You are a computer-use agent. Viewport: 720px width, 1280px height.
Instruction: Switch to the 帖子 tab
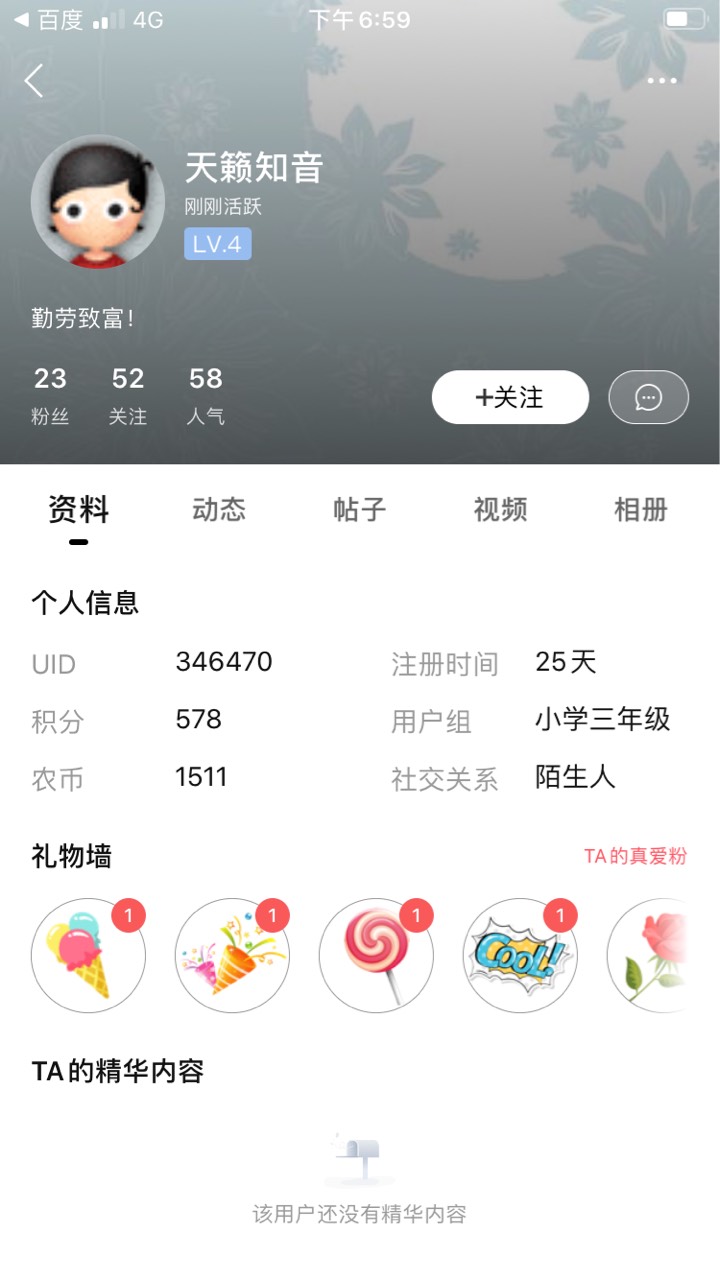pyautogui.click(x=359, y=510)
